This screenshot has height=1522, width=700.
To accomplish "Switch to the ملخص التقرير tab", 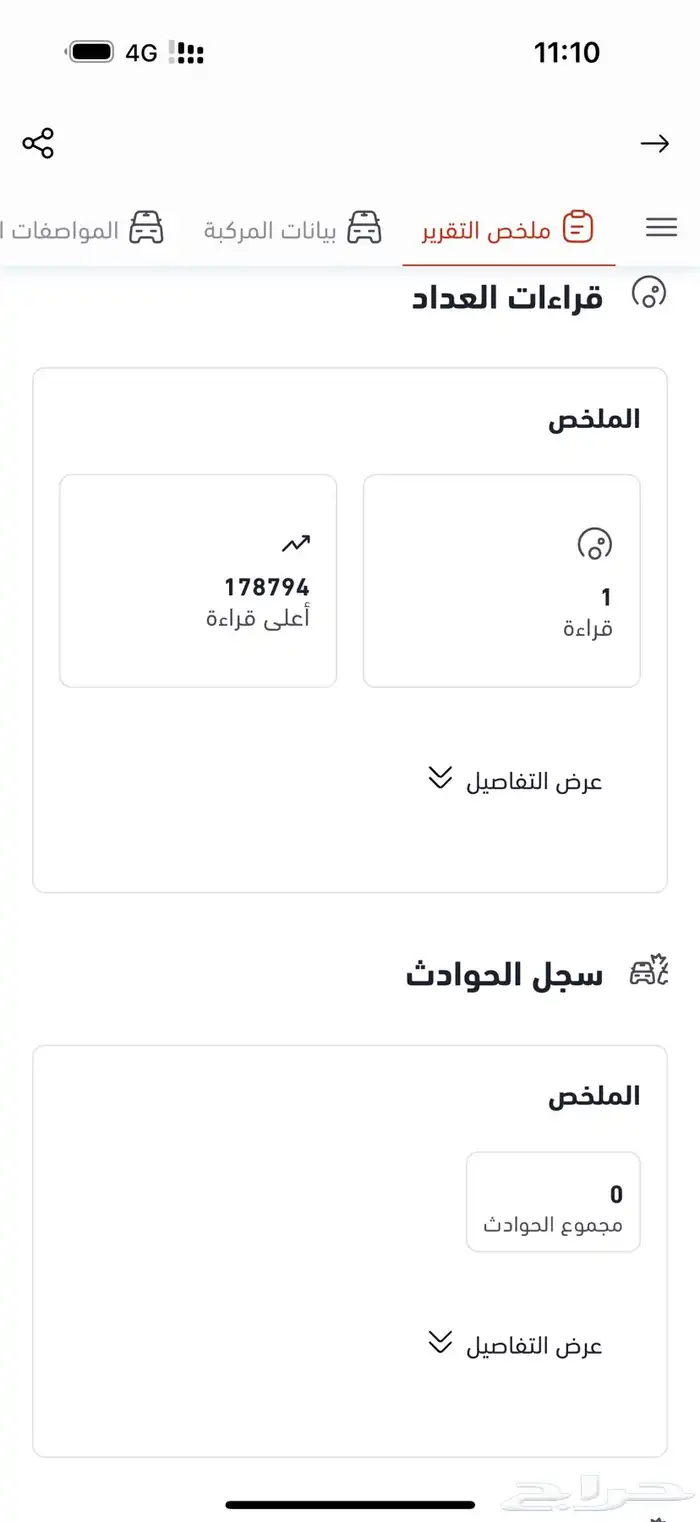I will click(x=508, y=230).
